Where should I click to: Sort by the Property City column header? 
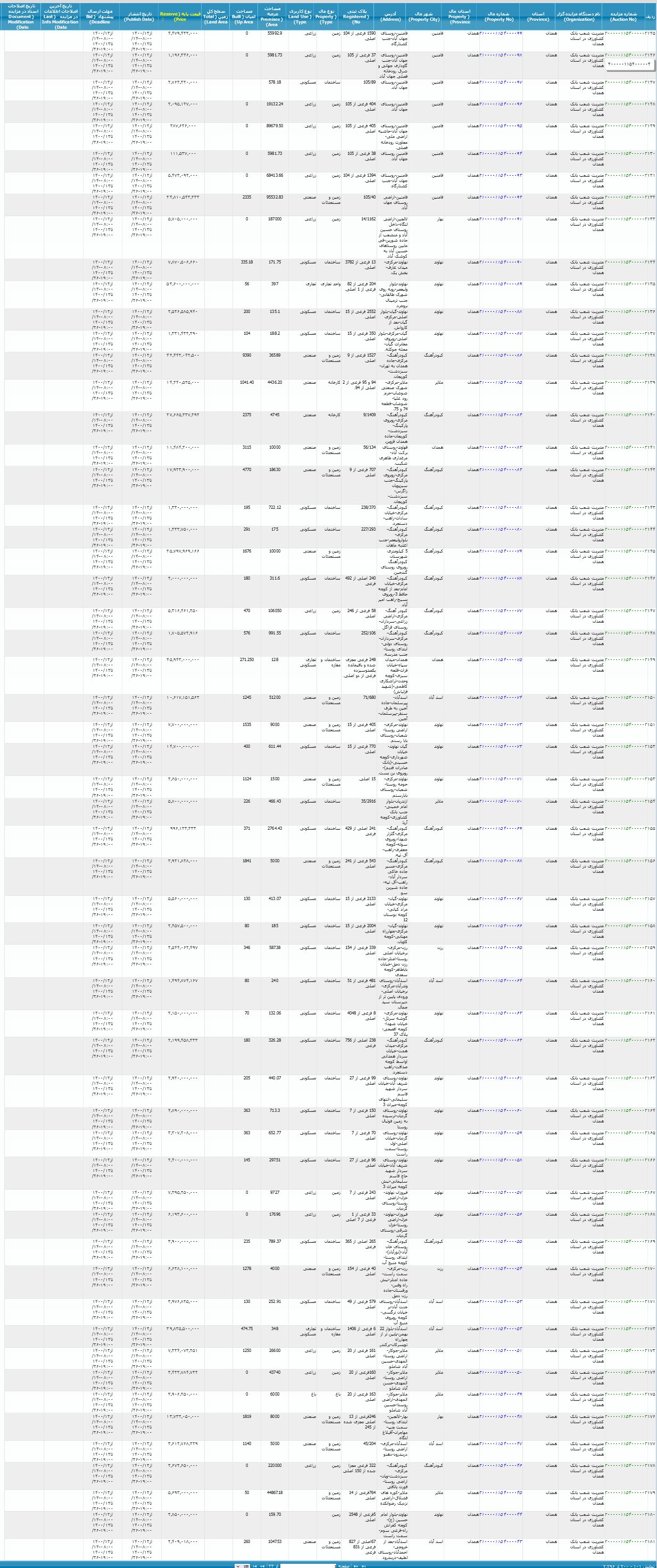(x=423, y=16)
